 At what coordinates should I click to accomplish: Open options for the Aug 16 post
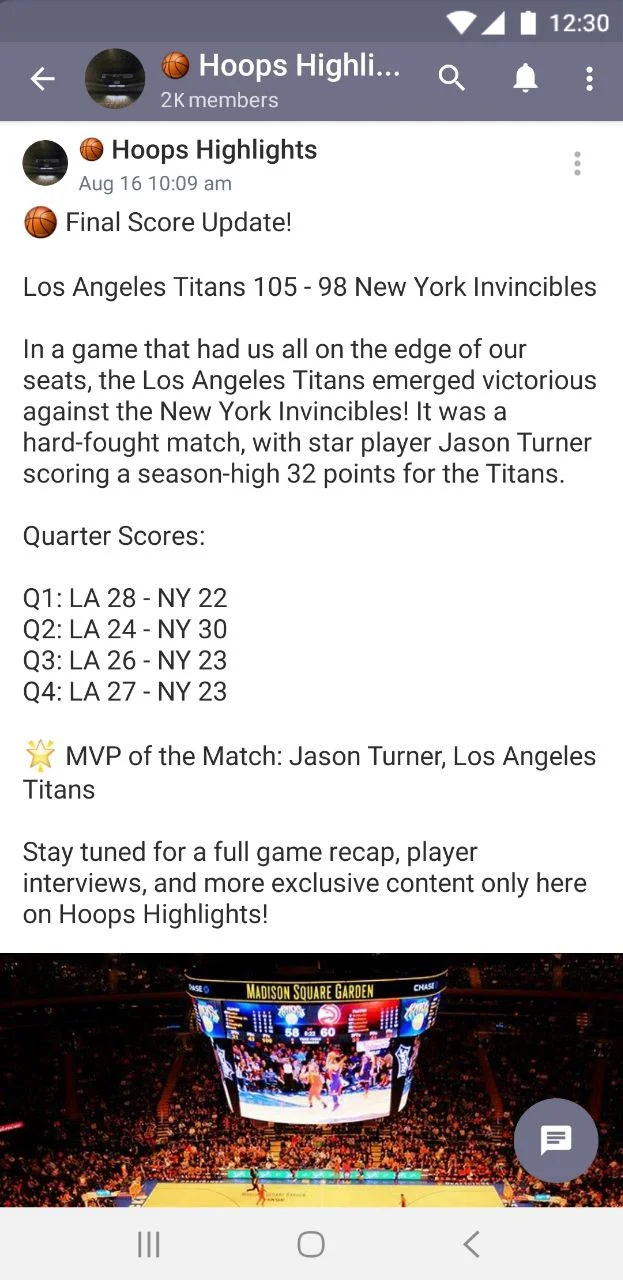point(577,164)
